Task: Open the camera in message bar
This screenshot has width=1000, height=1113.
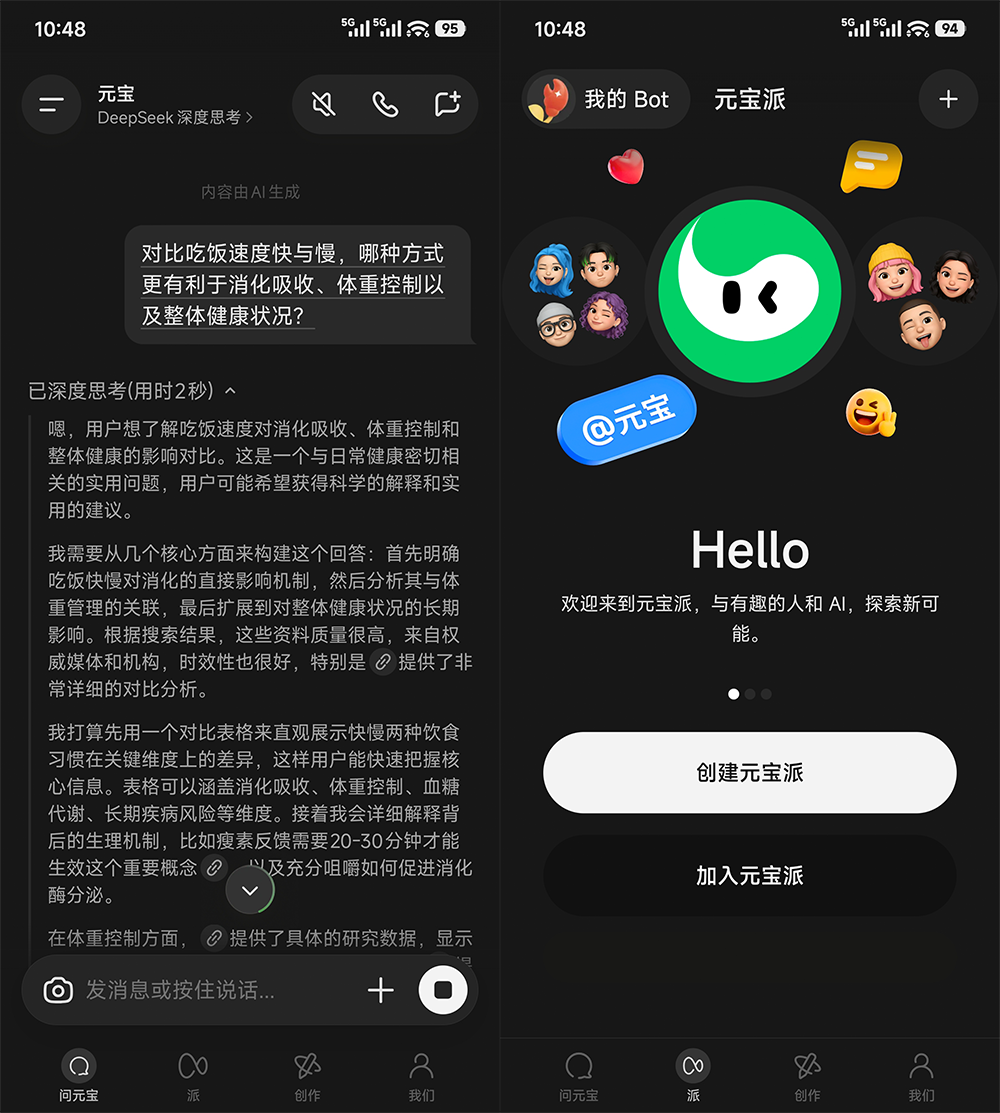Action: (x=58, y=990)
